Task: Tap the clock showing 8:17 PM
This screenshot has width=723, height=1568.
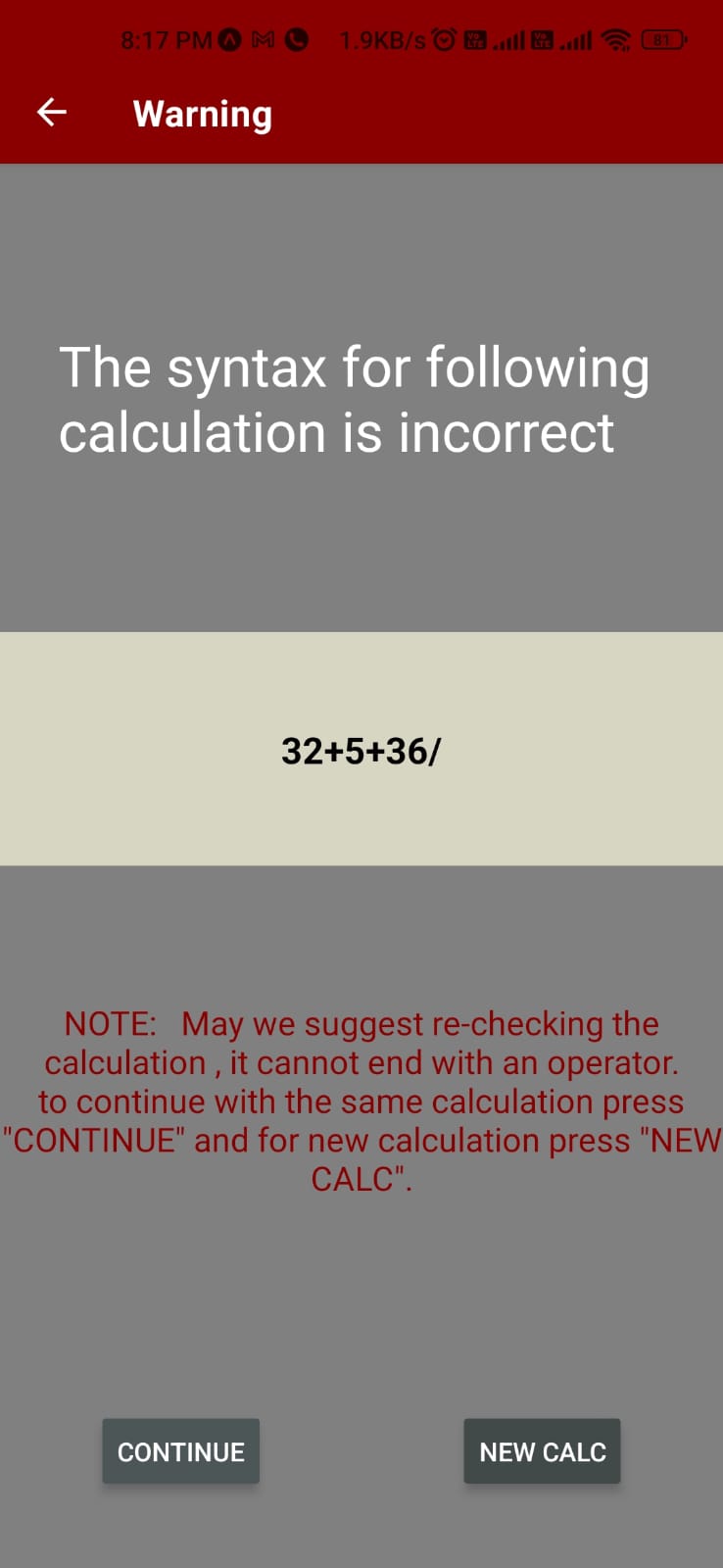Action: pyautogui.click(x=165, y=40)
